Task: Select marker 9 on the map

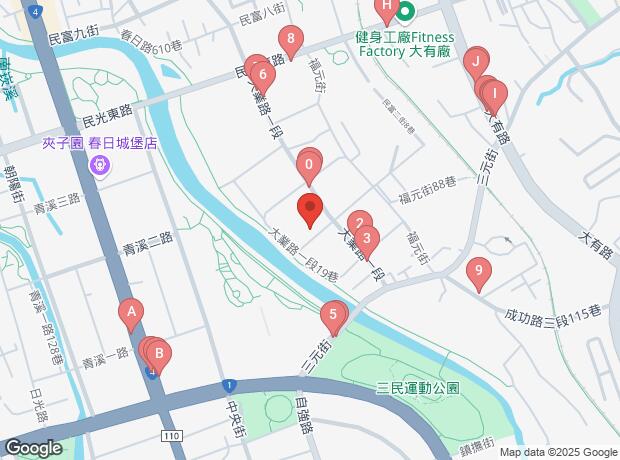Action: 479,271
